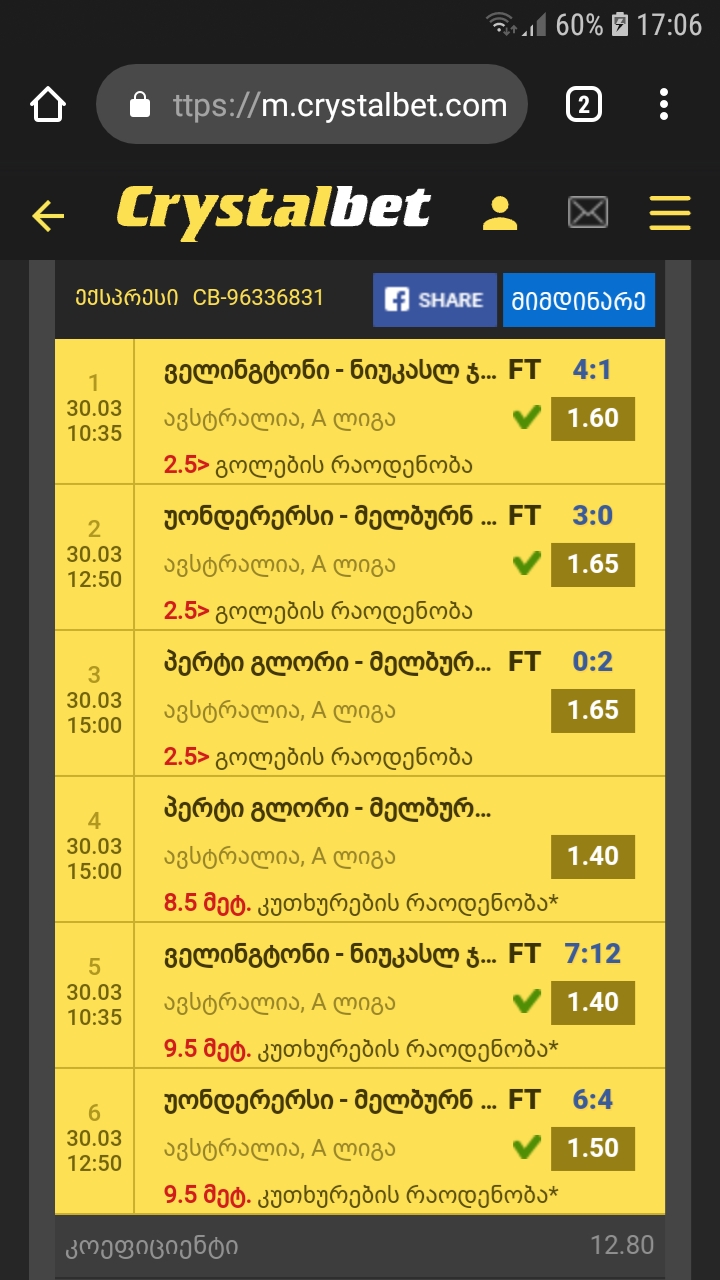This screenshot has height=1280, width=720.
Task: Share the bet slip on Facebook
Action: click(x=435, y=300)
